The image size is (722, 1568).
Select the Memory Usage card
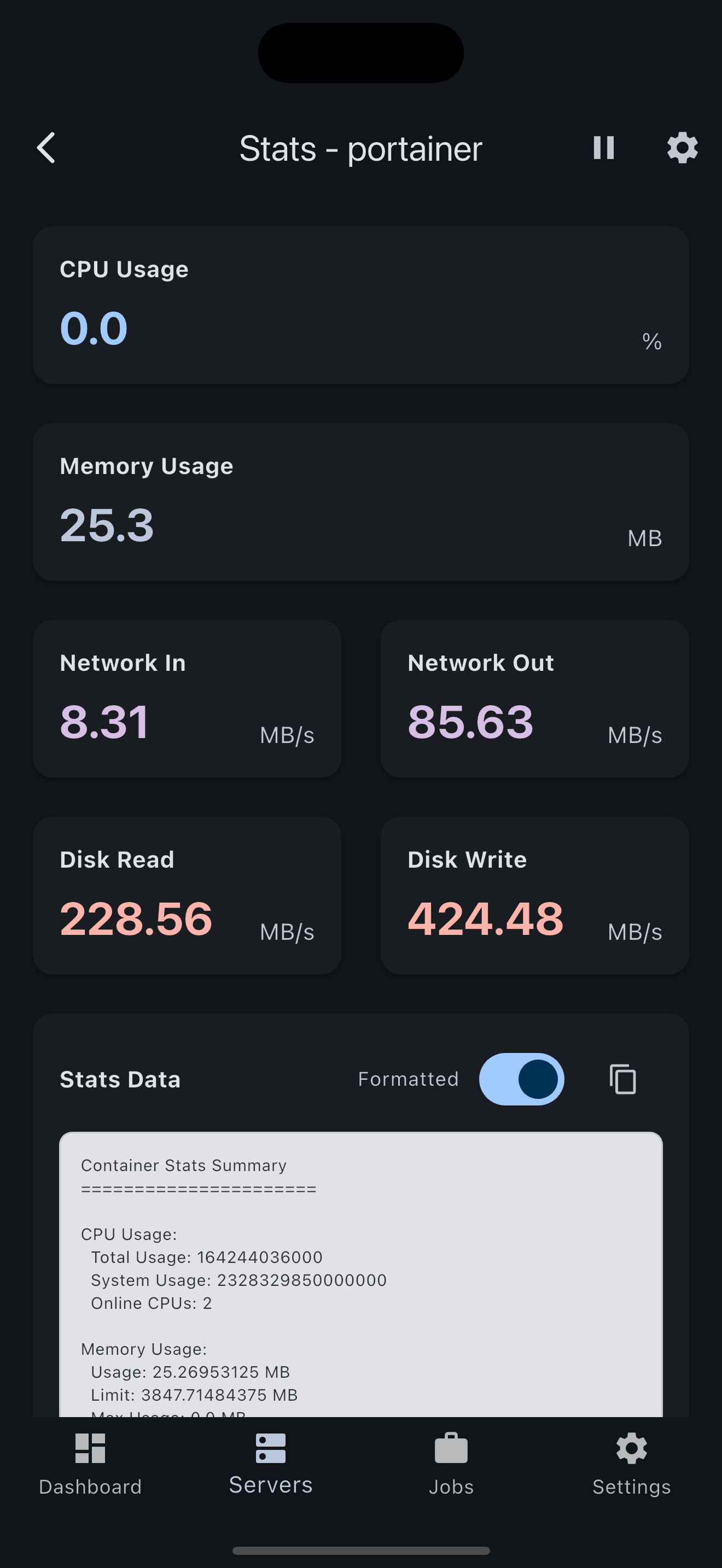point(360,500)
